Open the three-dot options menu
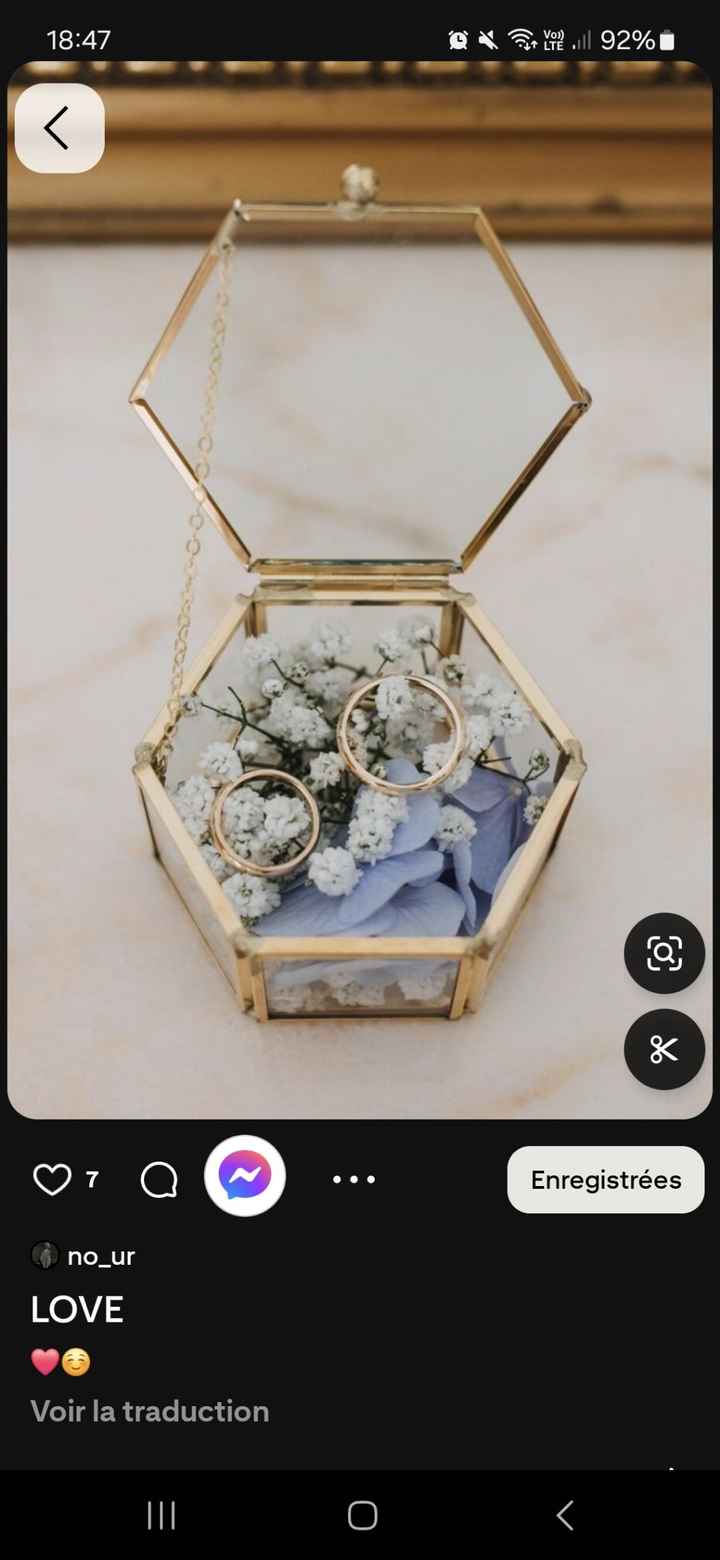This screenshot has height=1560, width=720. pyautogui.click(x=354, y=1180)
